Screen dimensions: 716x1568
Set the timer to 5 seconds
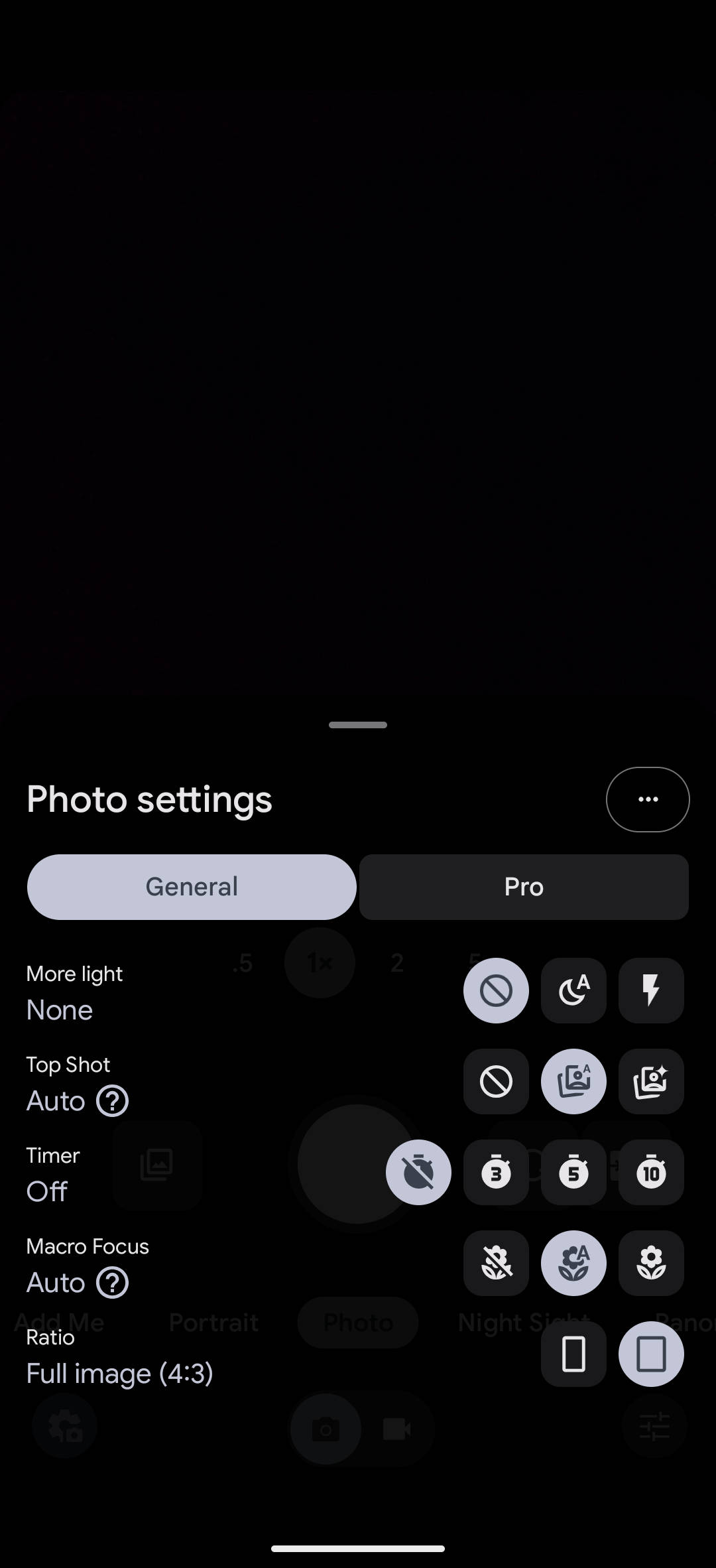pyautogui.click(x=573, y=1172)
